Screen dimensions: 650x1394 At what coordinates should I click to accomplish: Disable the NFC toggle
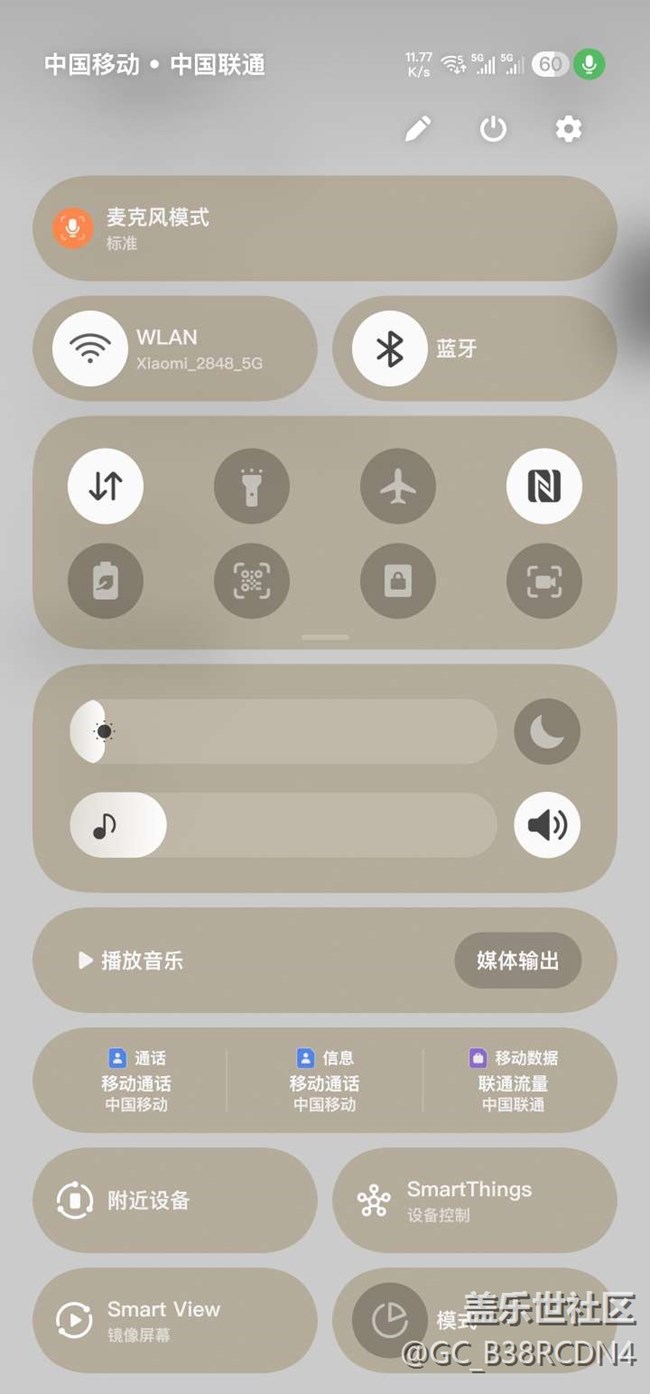point(544,487)
